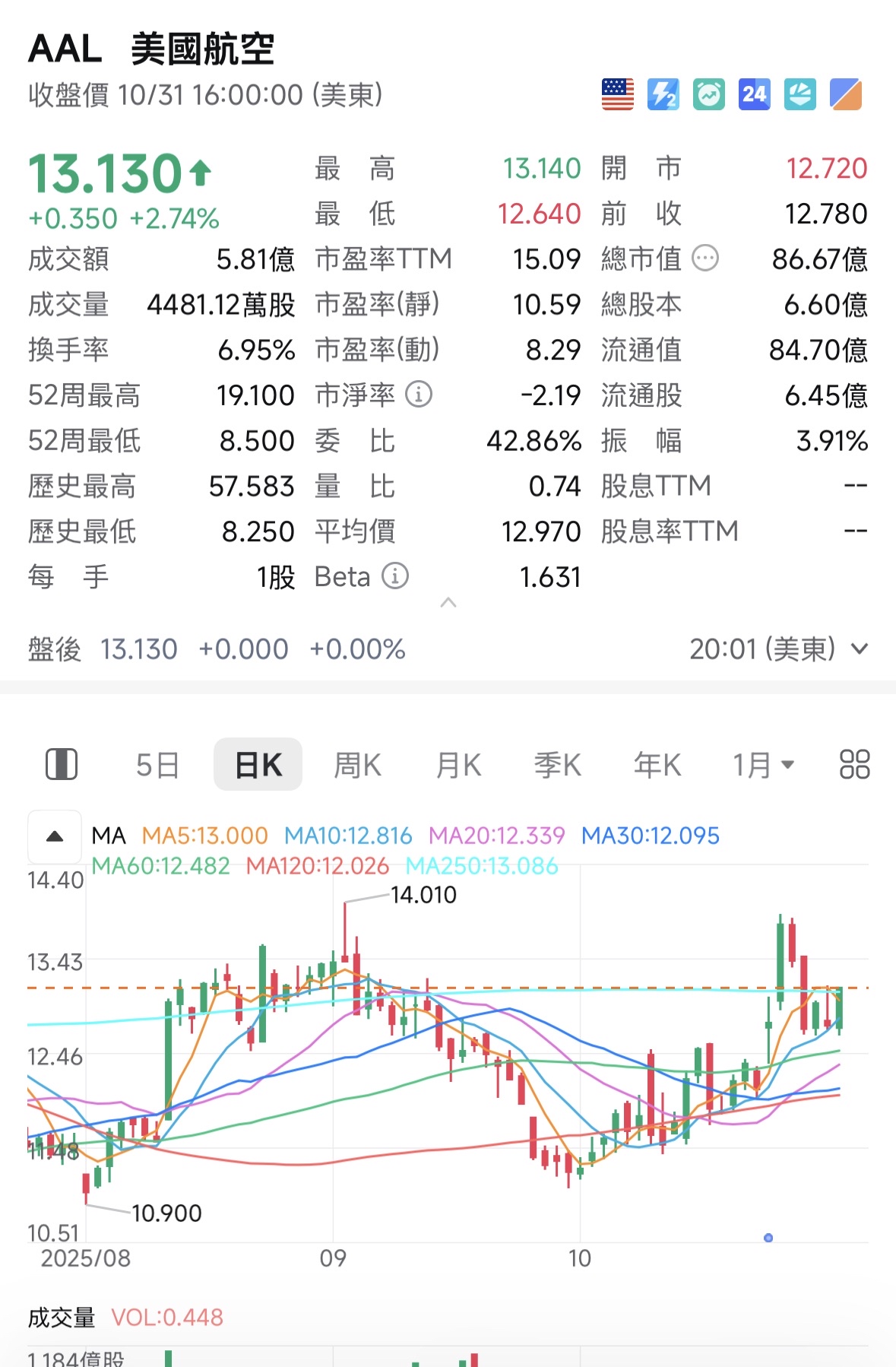Open the 月K monthly chart
Viewport: 896px width, 1367px height.
click(458, 765)
